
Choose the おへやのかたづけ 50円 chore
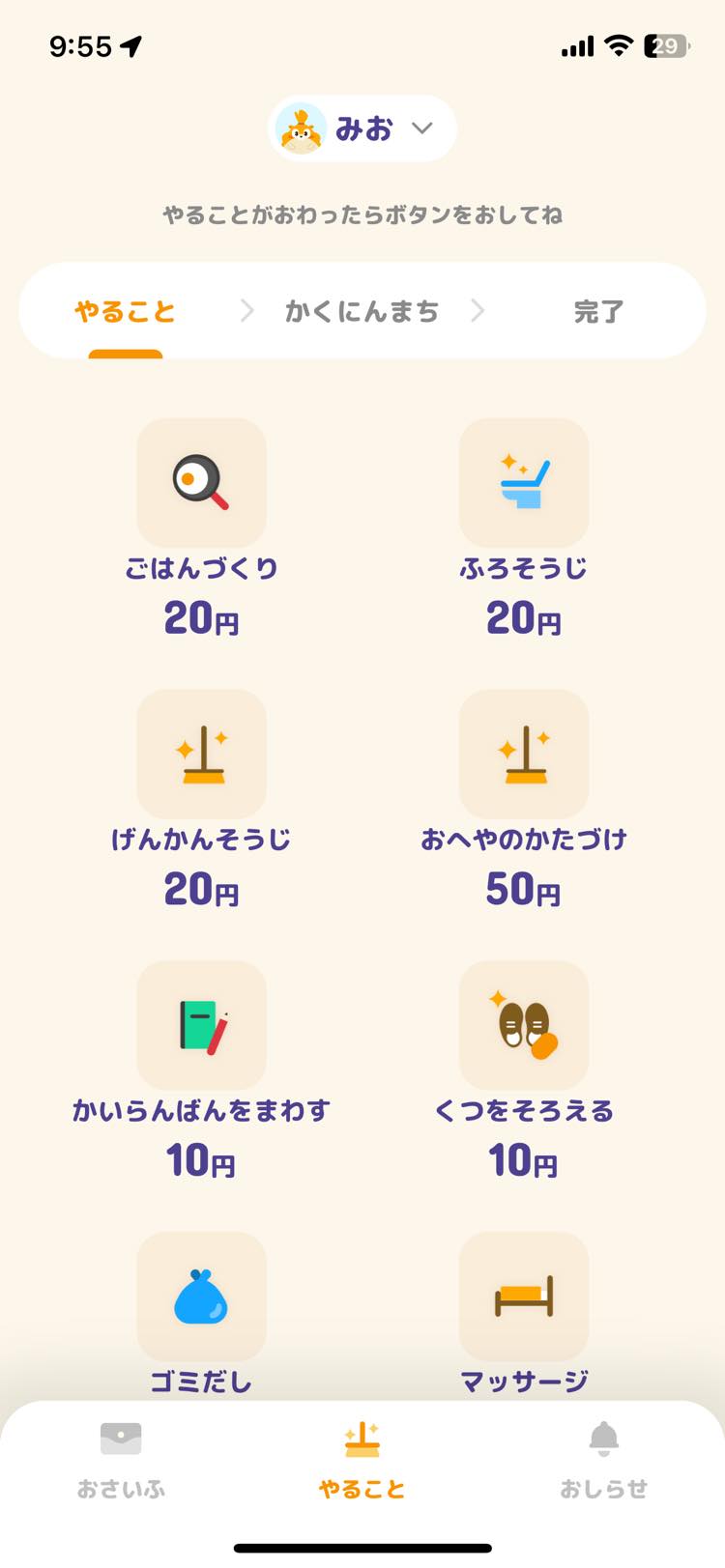[523, 755]
